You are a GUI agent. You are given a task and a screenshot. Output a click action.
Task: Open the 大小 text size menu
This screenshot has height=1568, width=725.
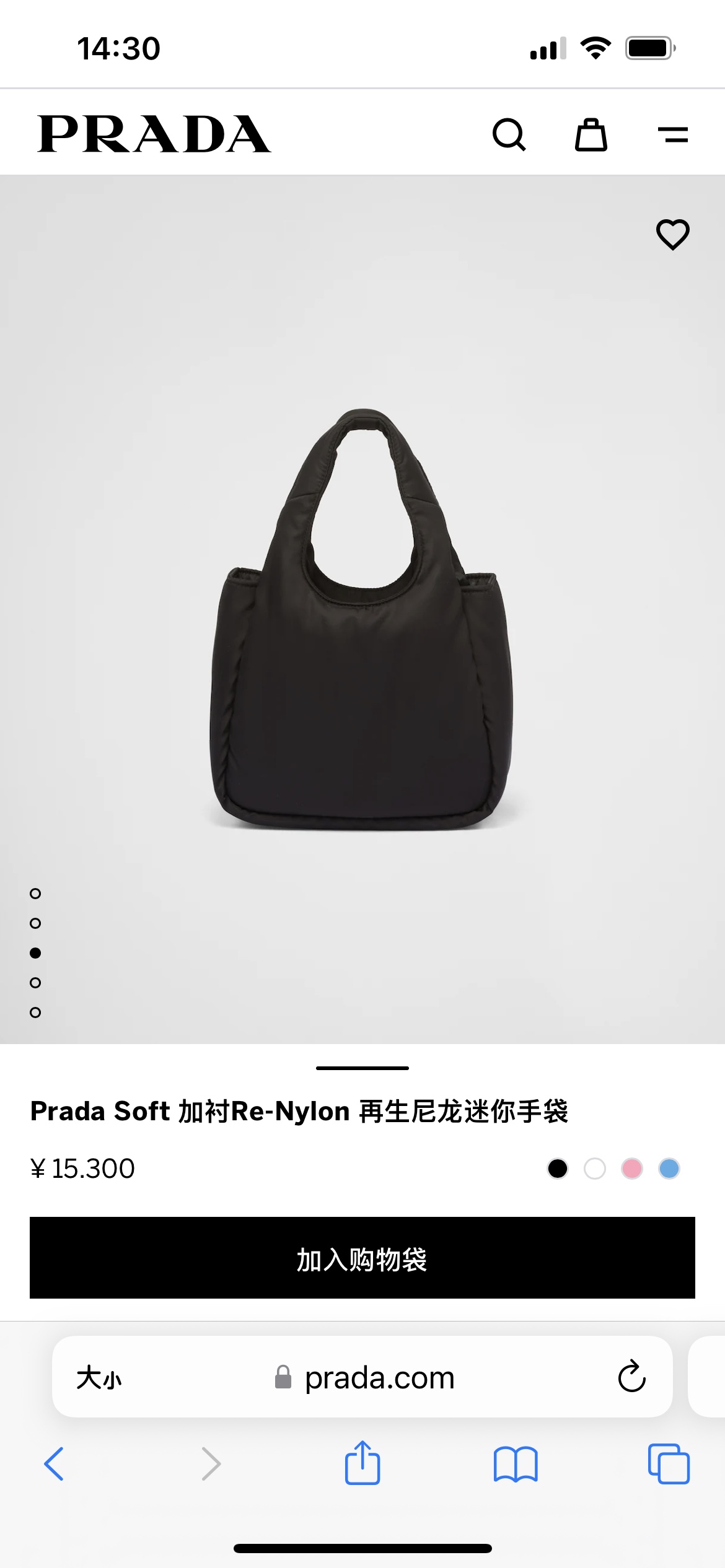tap(99, 1378)
